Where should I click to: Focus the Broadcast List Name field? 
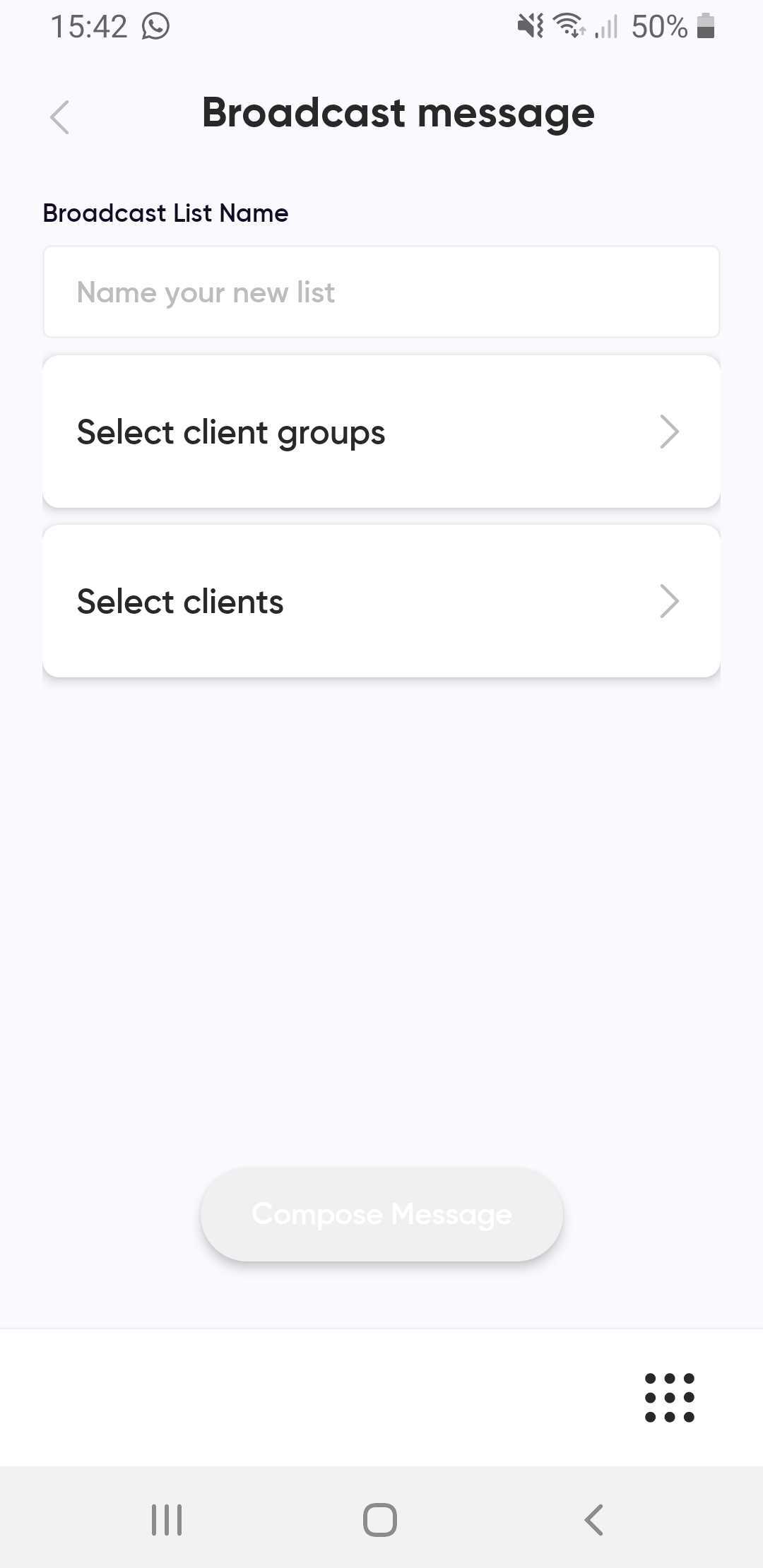(381, 292)
